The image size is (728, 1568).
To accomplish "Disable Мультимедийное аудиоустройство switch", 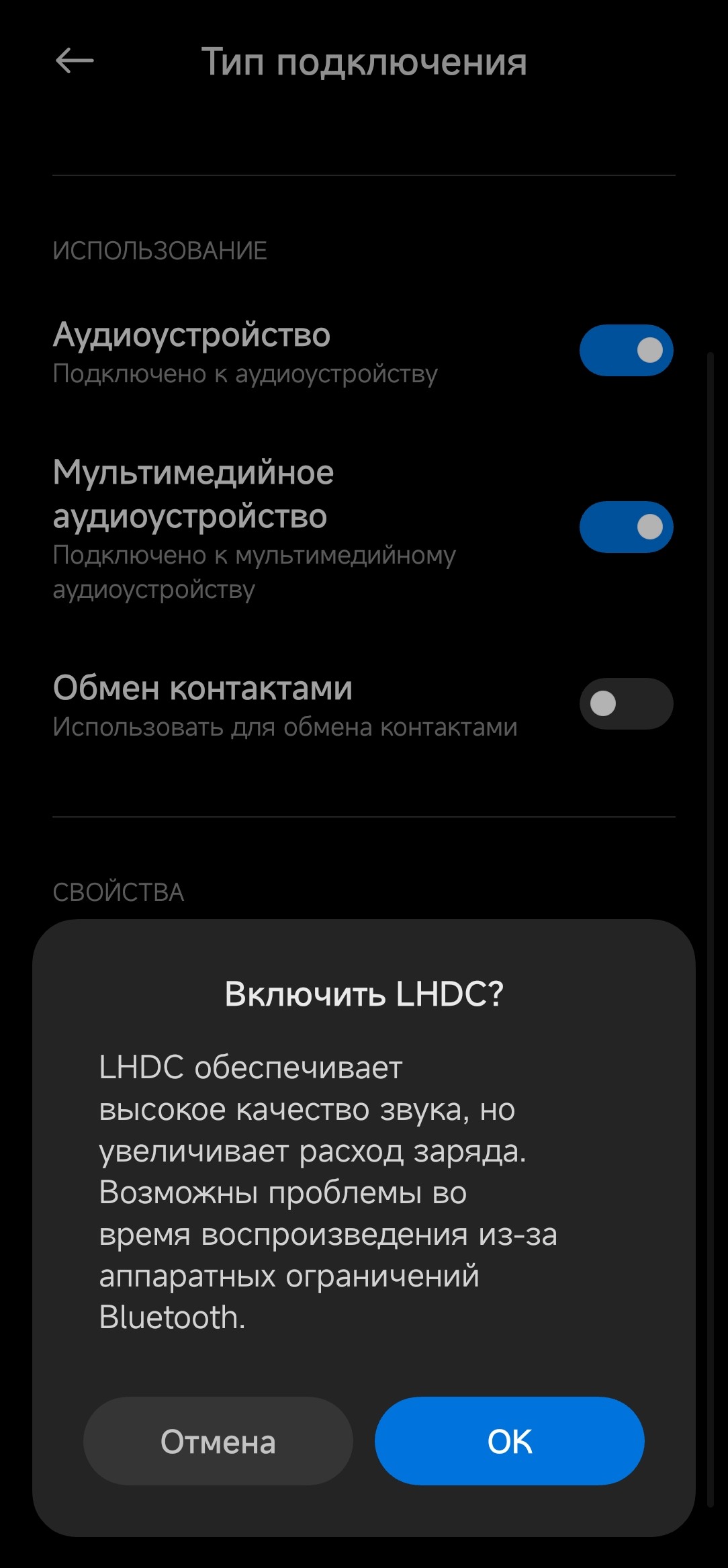I will click(x=626, y=527).
